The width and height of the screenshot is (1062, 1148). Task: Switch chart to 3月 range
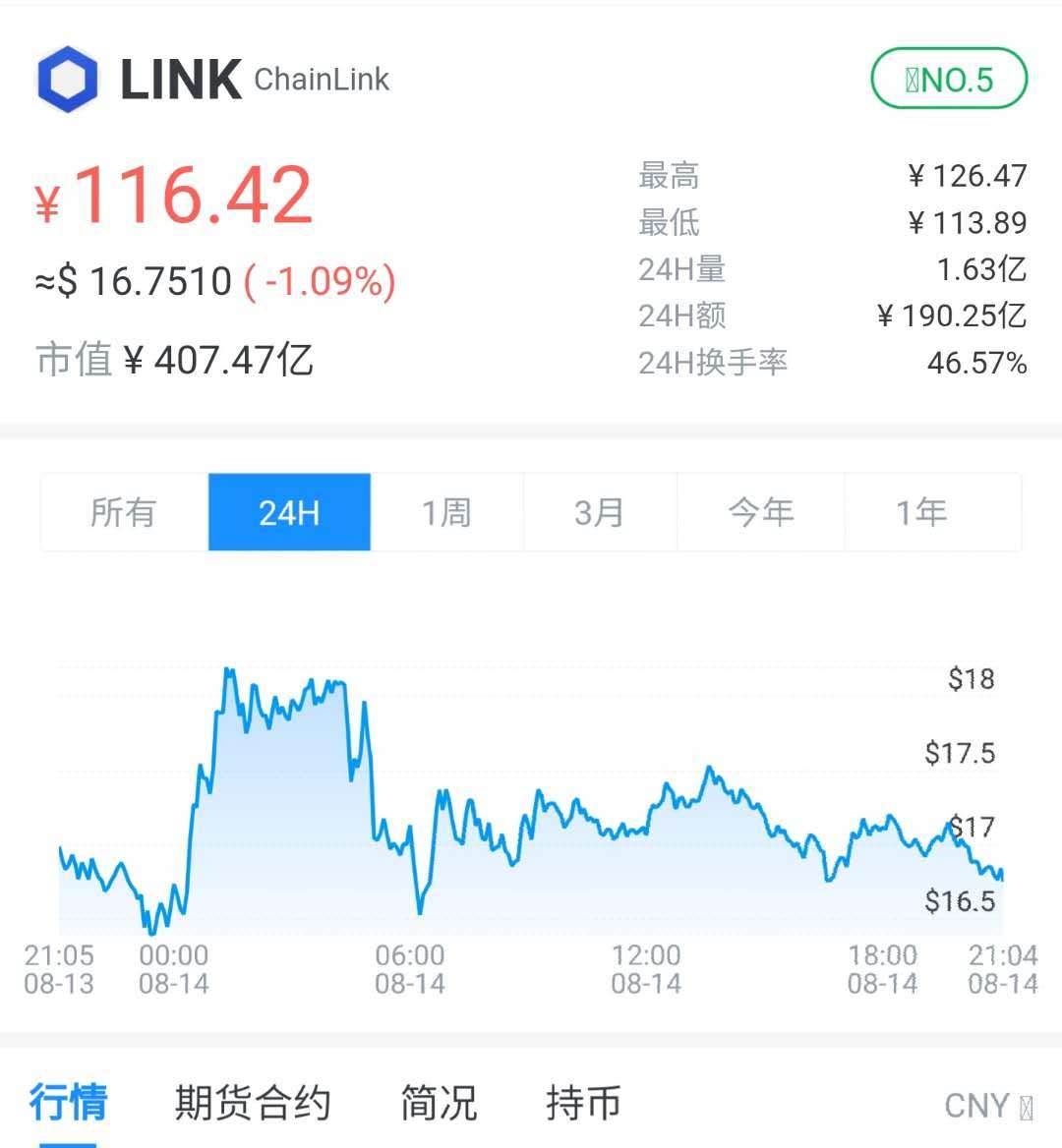click(x=600, y=512)
